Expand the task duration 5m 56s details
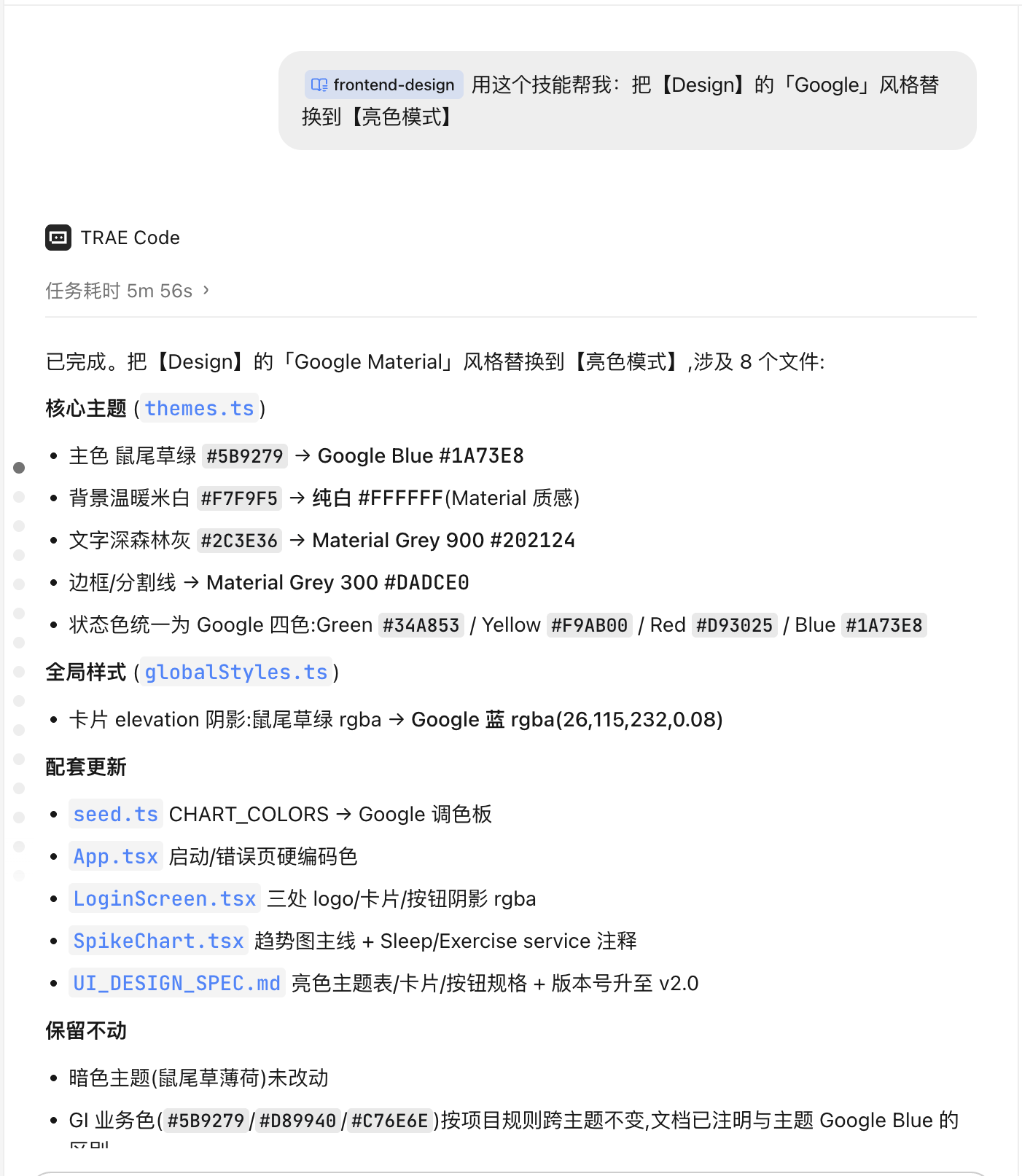 (x=128, y=291)
